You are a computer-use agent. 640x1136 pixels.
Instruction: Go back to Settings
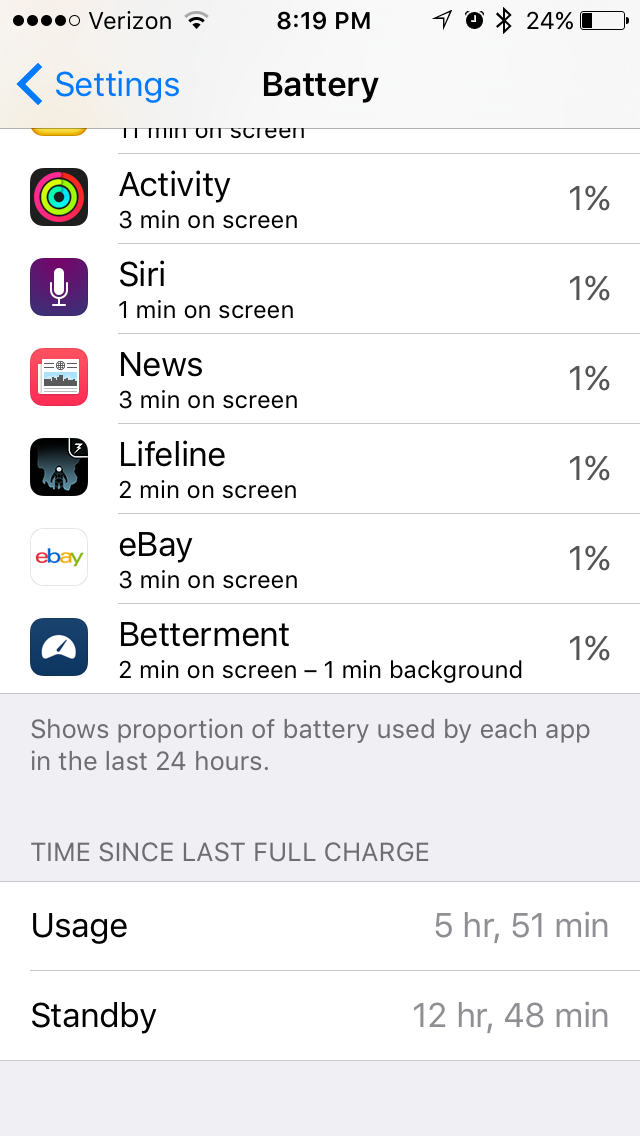pyautogui.click(x=98, y=85)
